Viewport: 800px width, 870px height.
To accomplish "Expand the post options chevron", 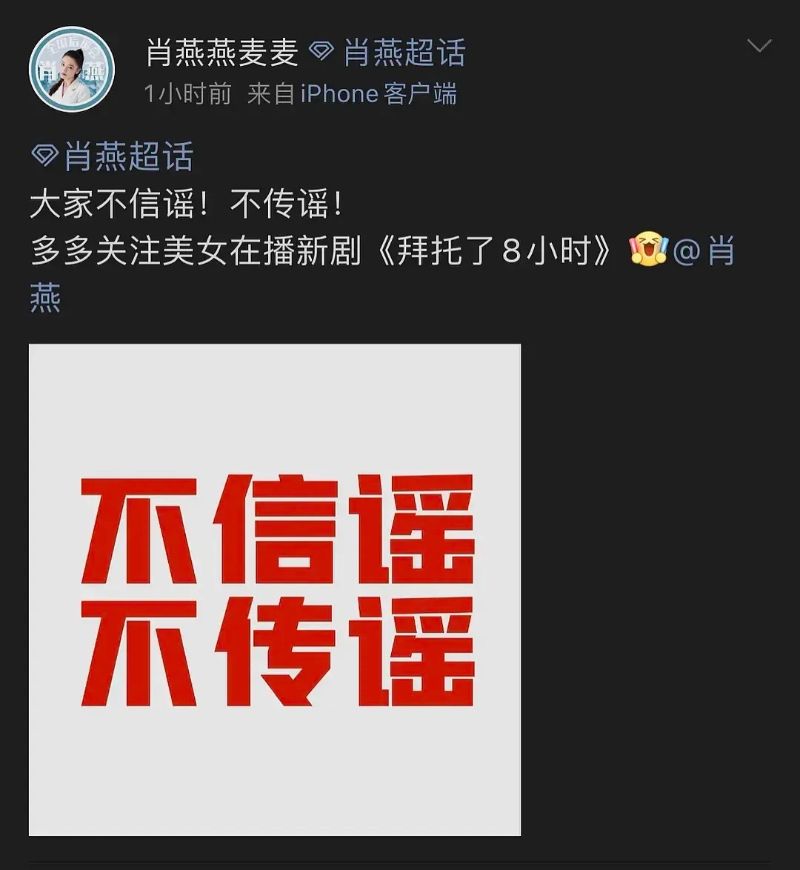I will 759,46.
